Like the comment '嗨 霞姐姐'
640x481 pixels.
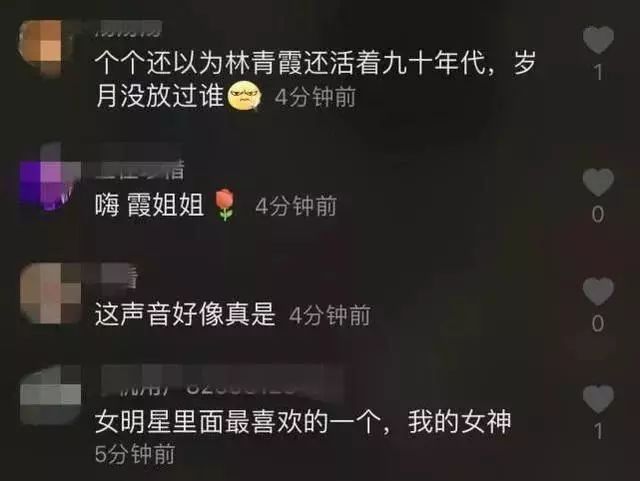[598, 183]
